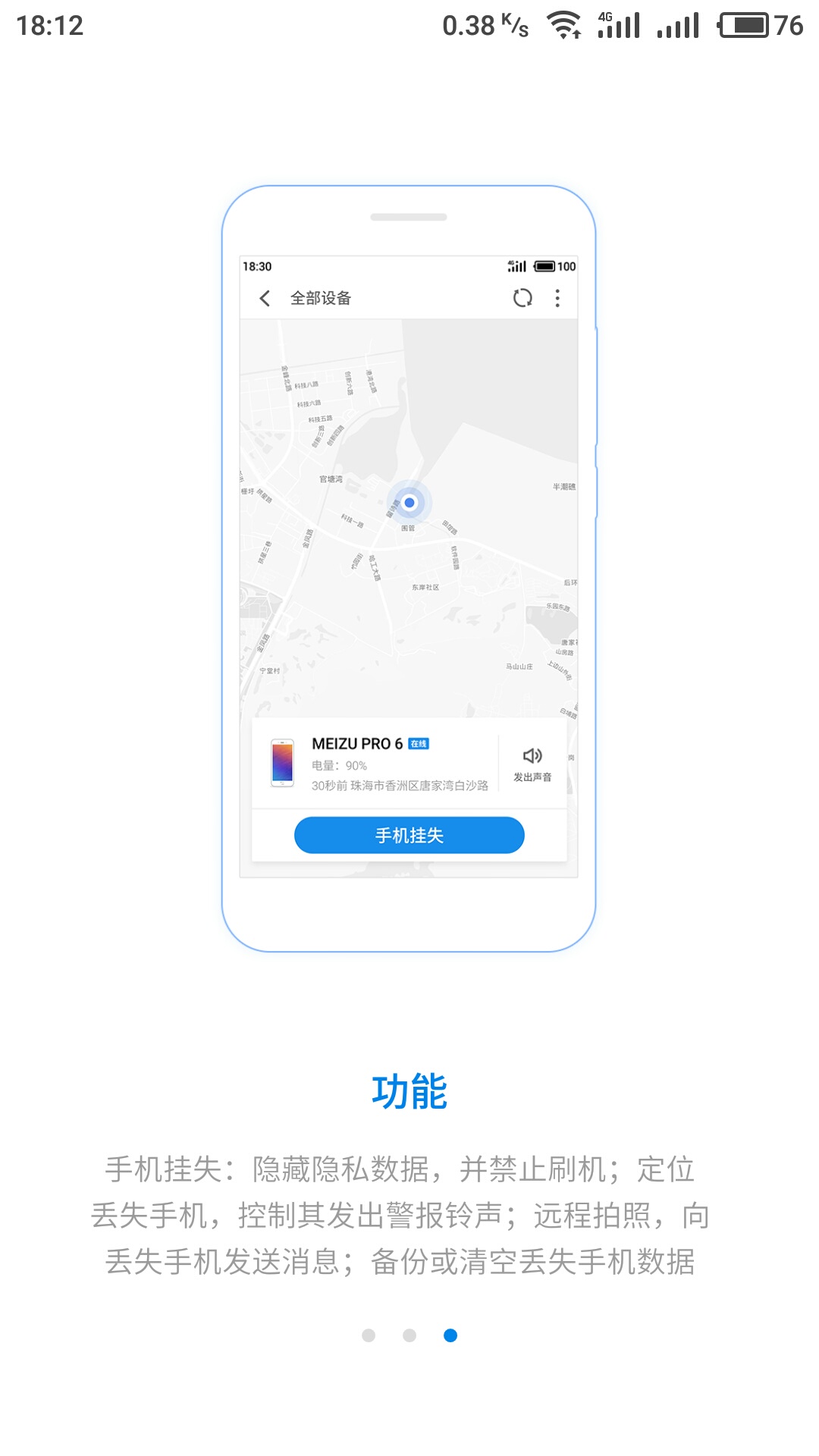Select the first page indicator dot
This screenshot has width=819, height=1456.
(x=369, y=1334)
